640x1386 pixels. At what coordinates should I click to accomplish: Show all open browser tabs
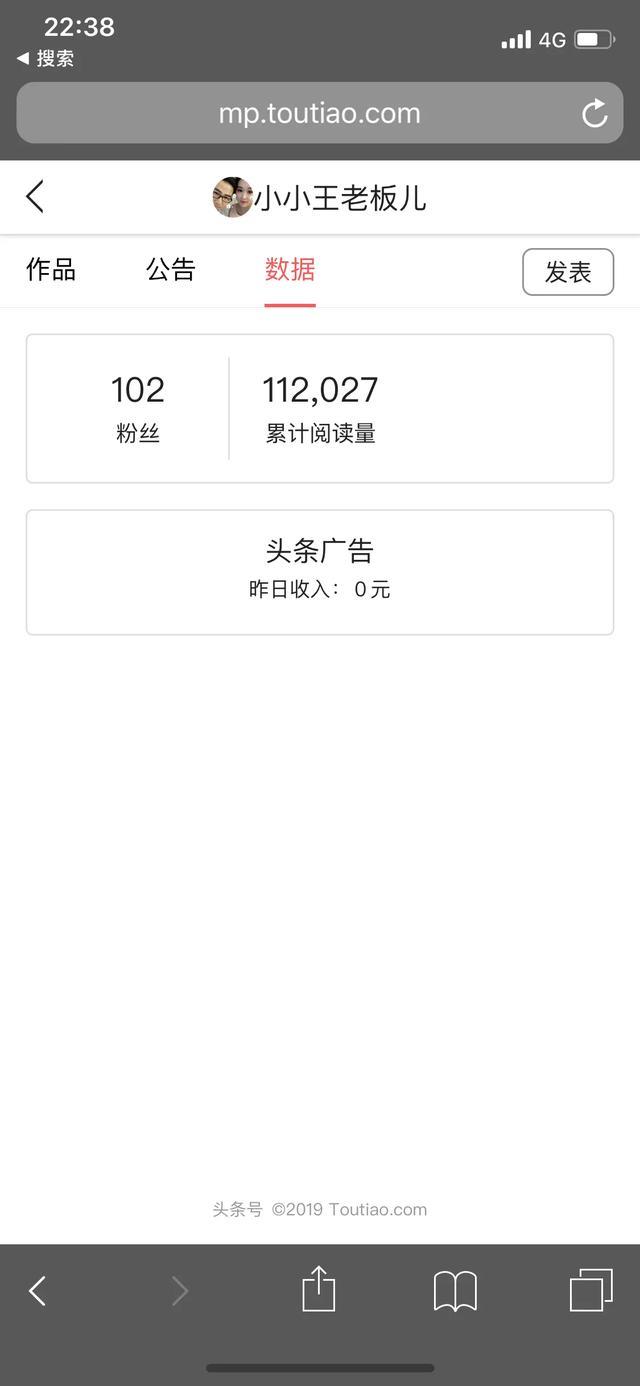tap(591, 1290)
